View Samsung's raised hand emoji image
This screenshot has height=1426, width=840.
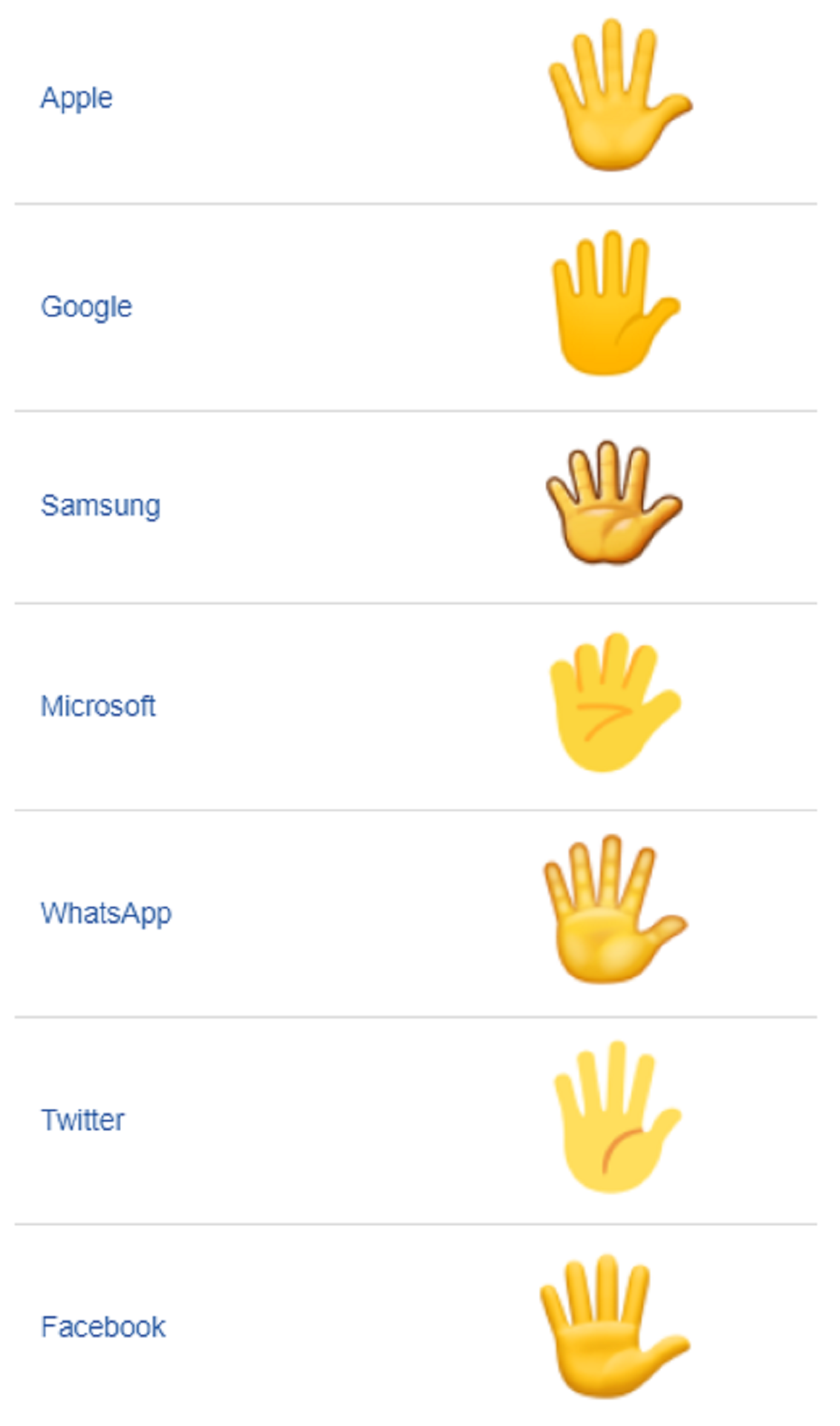click(x=613, y=503)
